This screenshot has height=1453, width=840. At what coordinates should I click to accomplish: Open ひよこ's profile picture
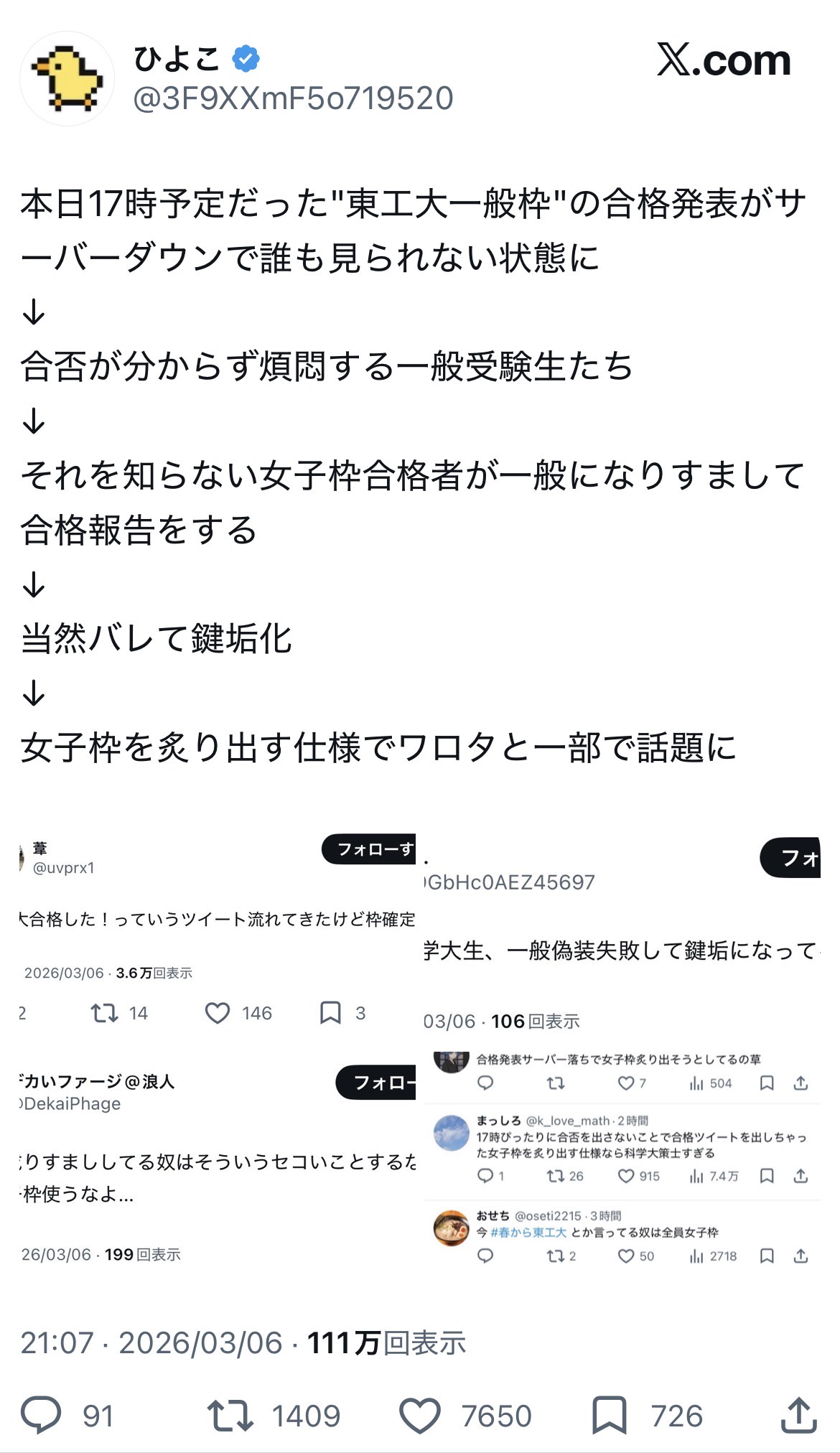click(67, 79)
